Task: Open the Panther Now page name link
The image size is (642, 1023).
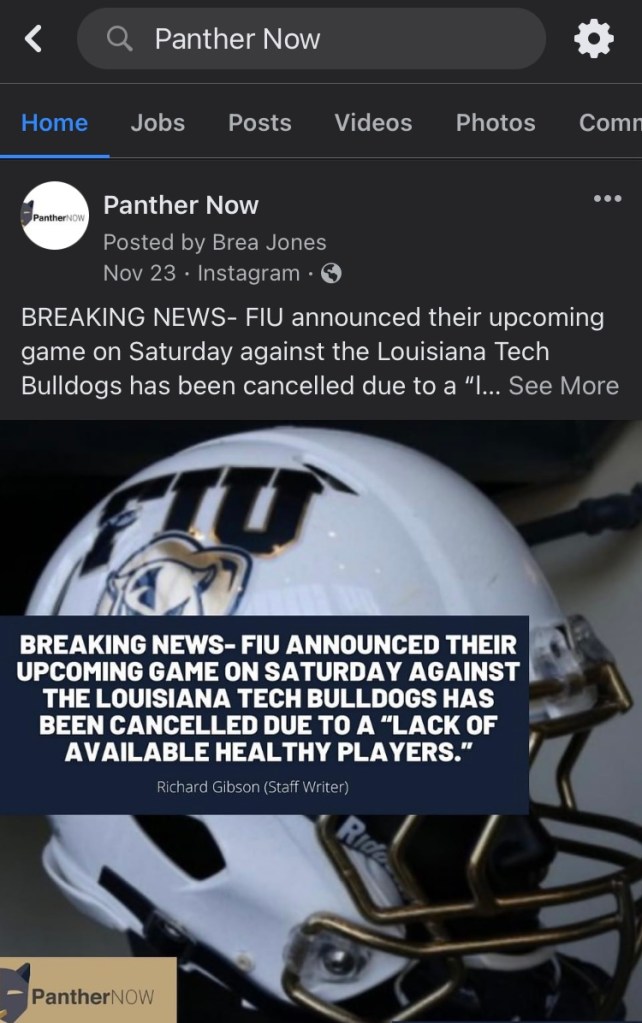Action: coord(181,205)
